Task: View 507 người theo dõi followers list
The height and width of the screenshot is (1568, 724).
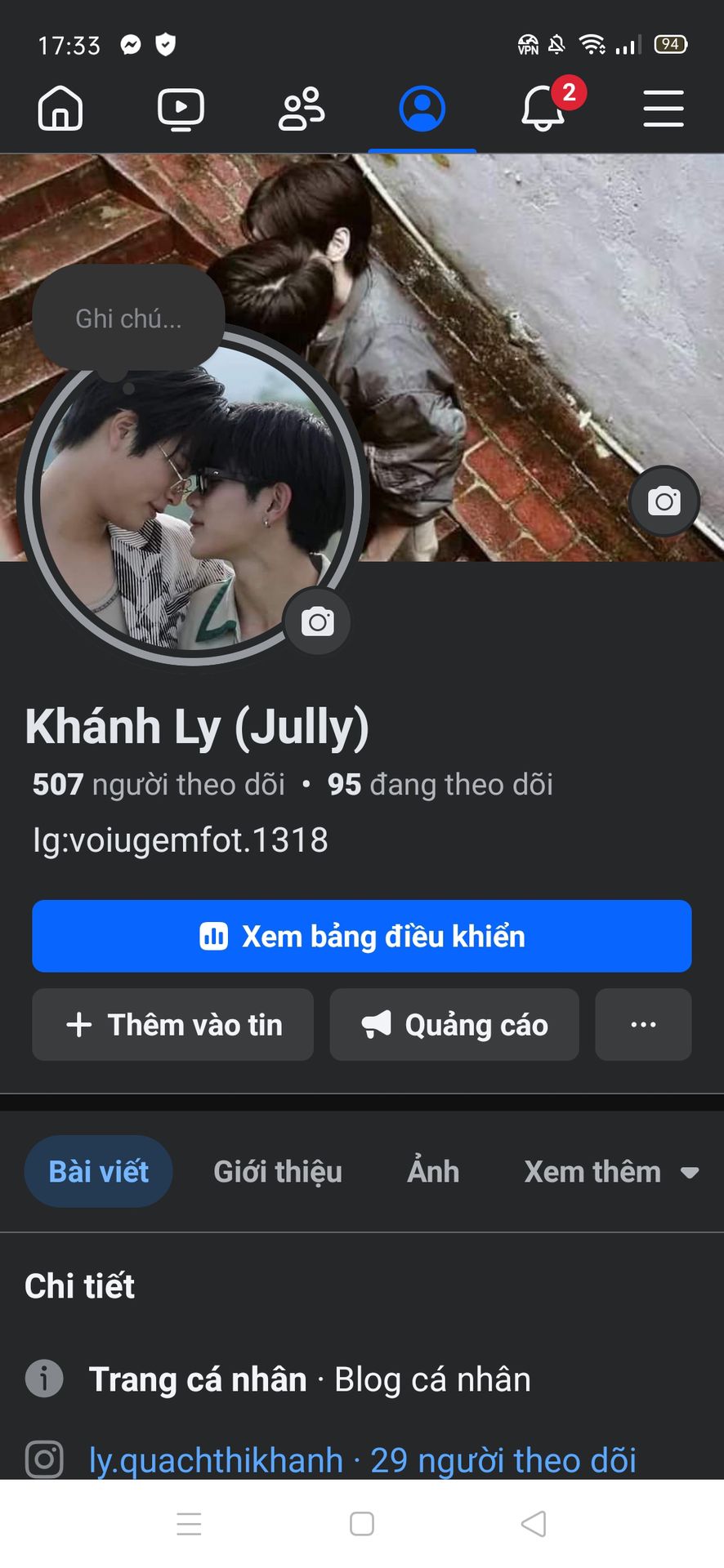Action: (x=159, y=785)
